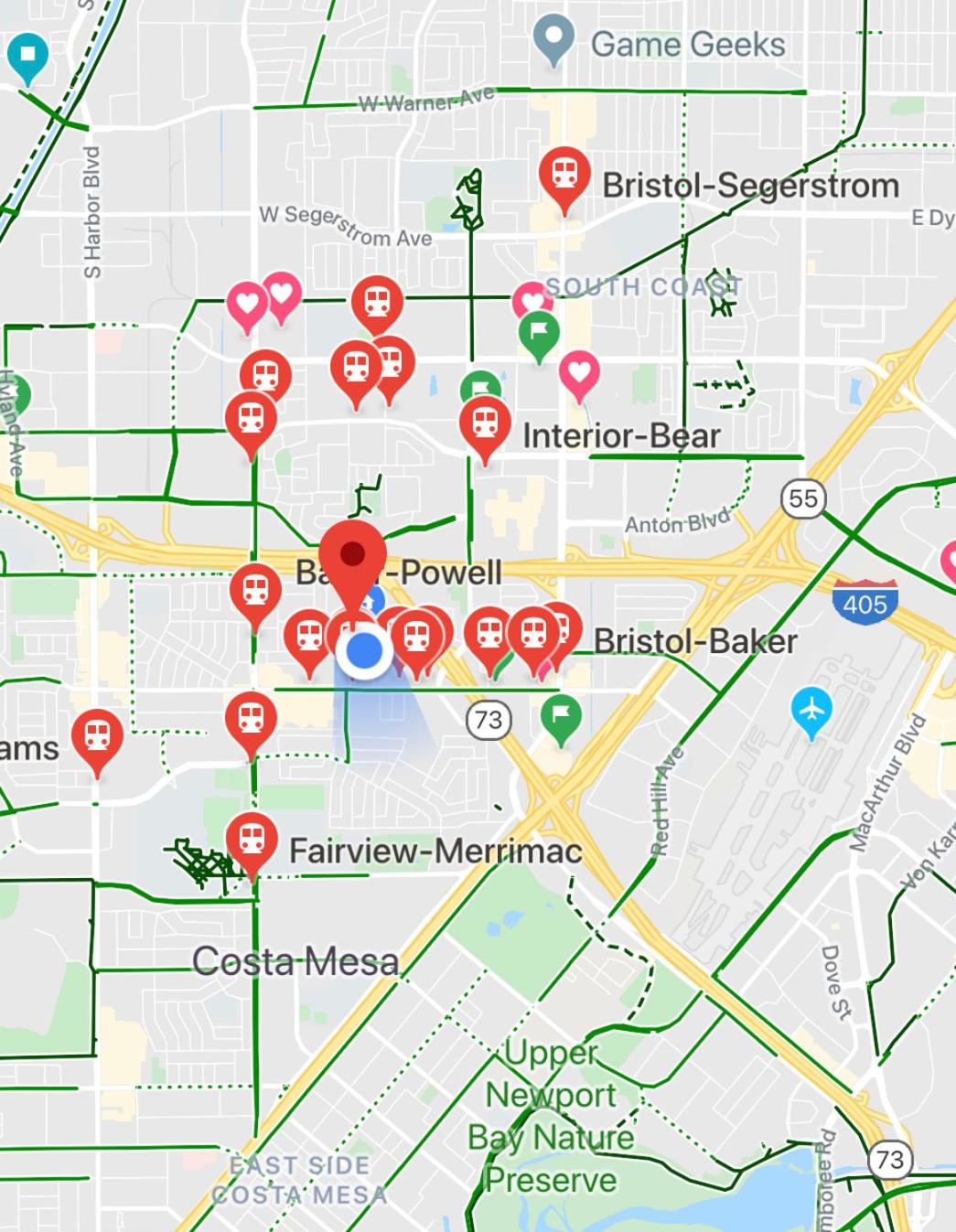Open the Bristol-Segerstrom transit stop pin
The width and height of the screenshot is (956, 1232).
click(x=564, y=174)
